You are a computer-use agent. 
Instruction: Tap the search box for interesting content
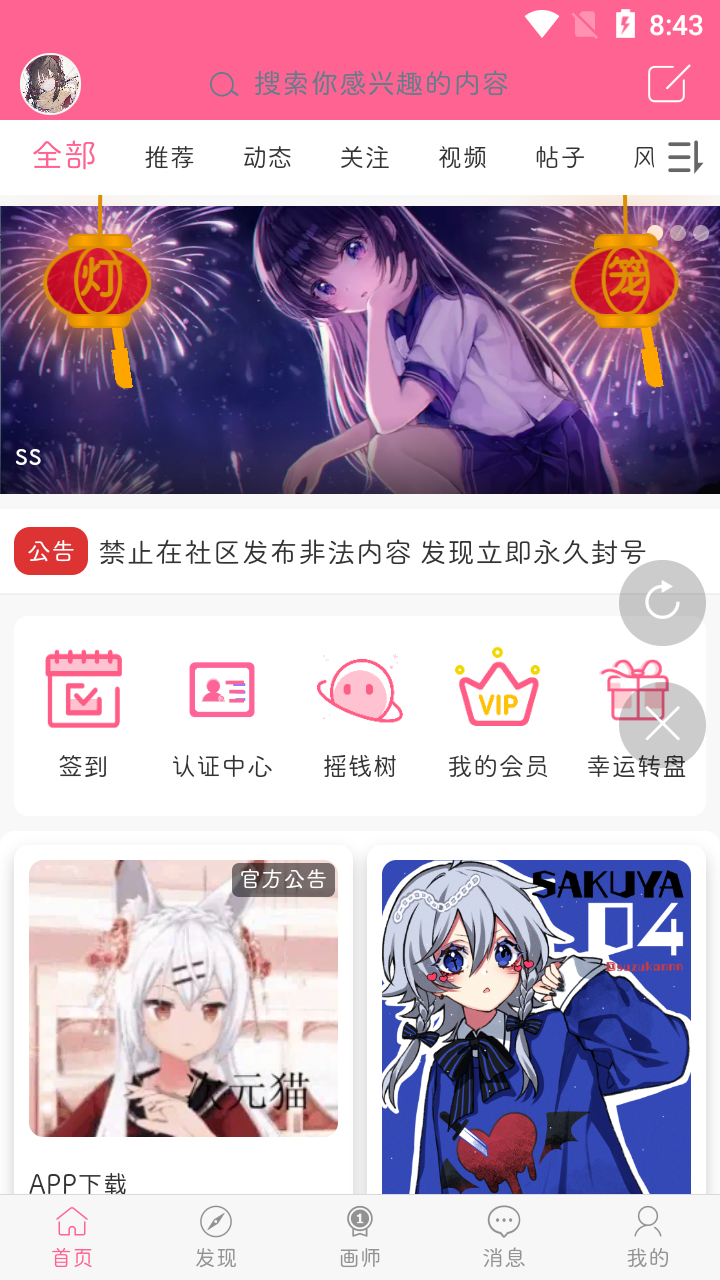(360, 84)
